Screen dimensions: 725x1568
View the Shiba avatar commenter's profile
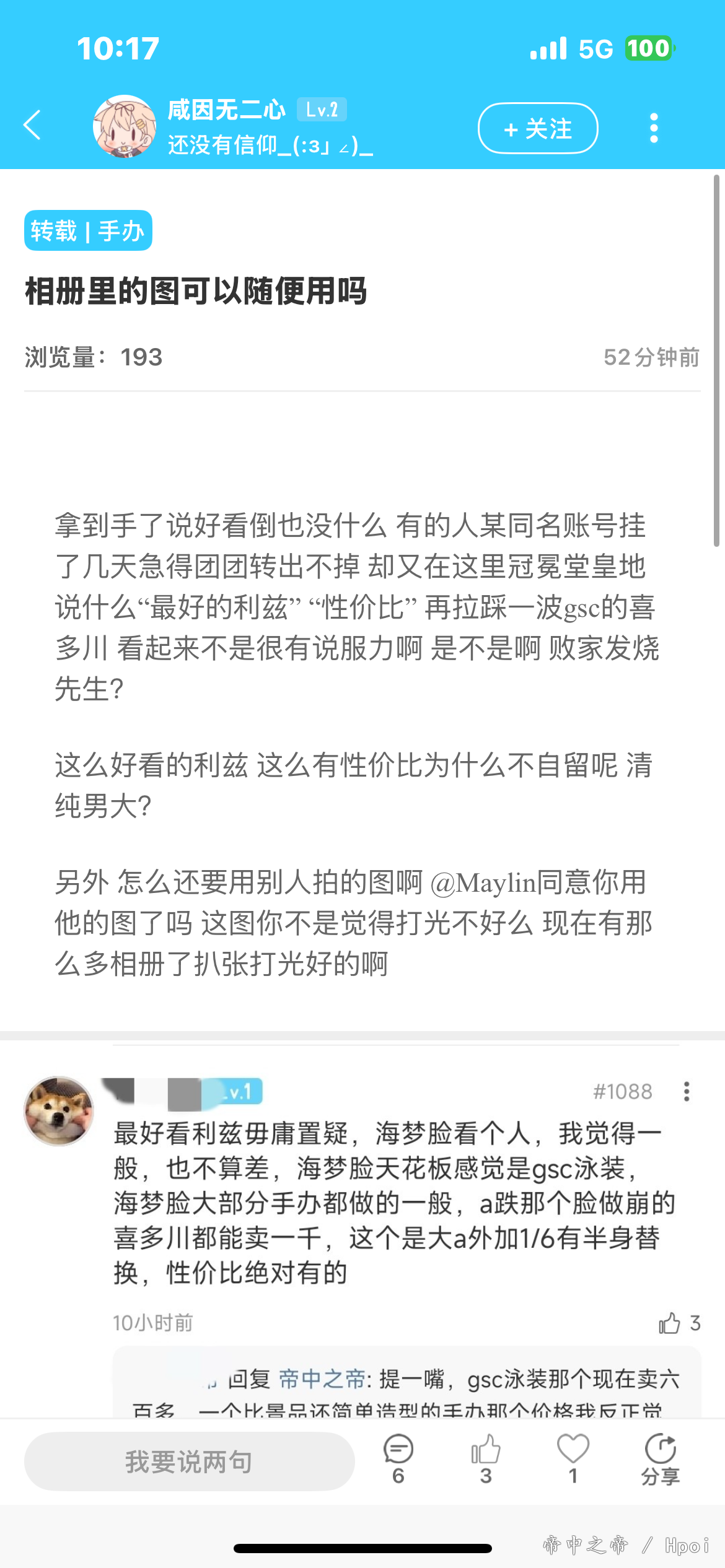click(x=59, y=1110)
